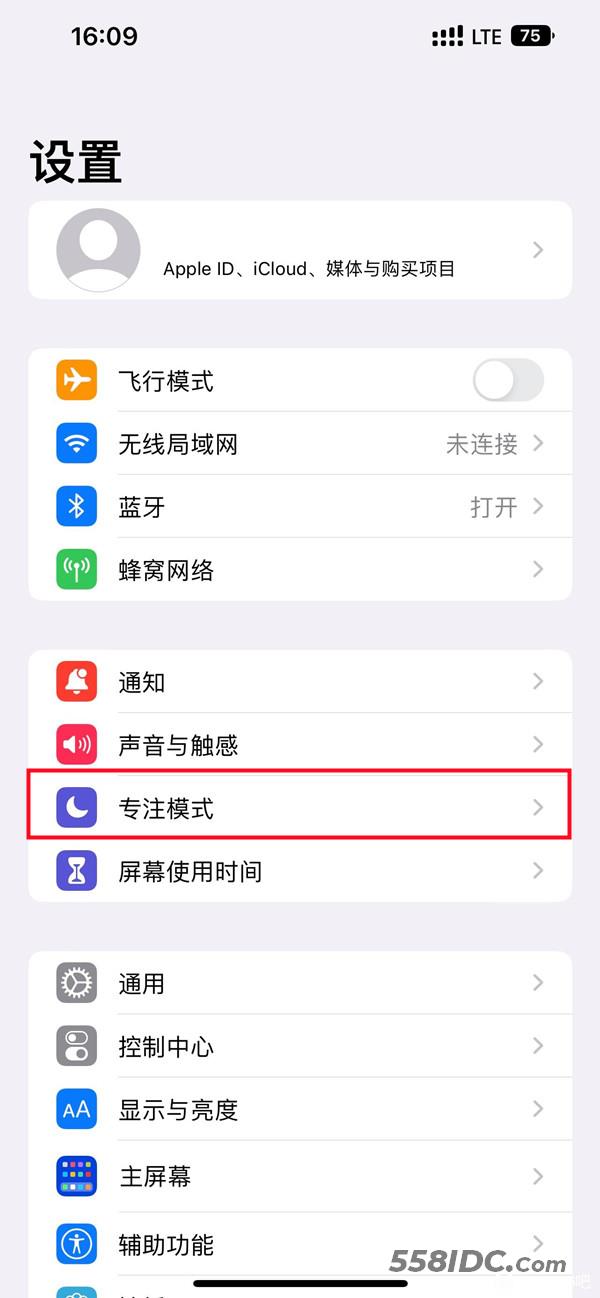
Task: Toggle 飞行模式 switch
Action: (x=508, y=381)
